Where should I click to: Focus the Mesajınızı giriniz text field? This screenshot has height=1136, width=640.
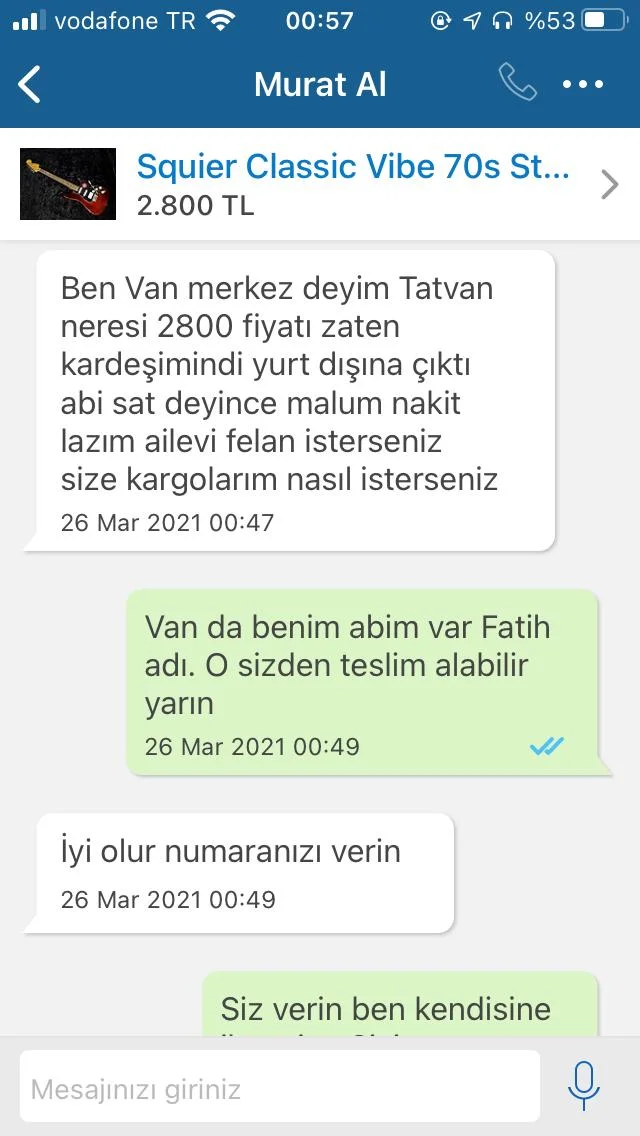[280, 1088]
